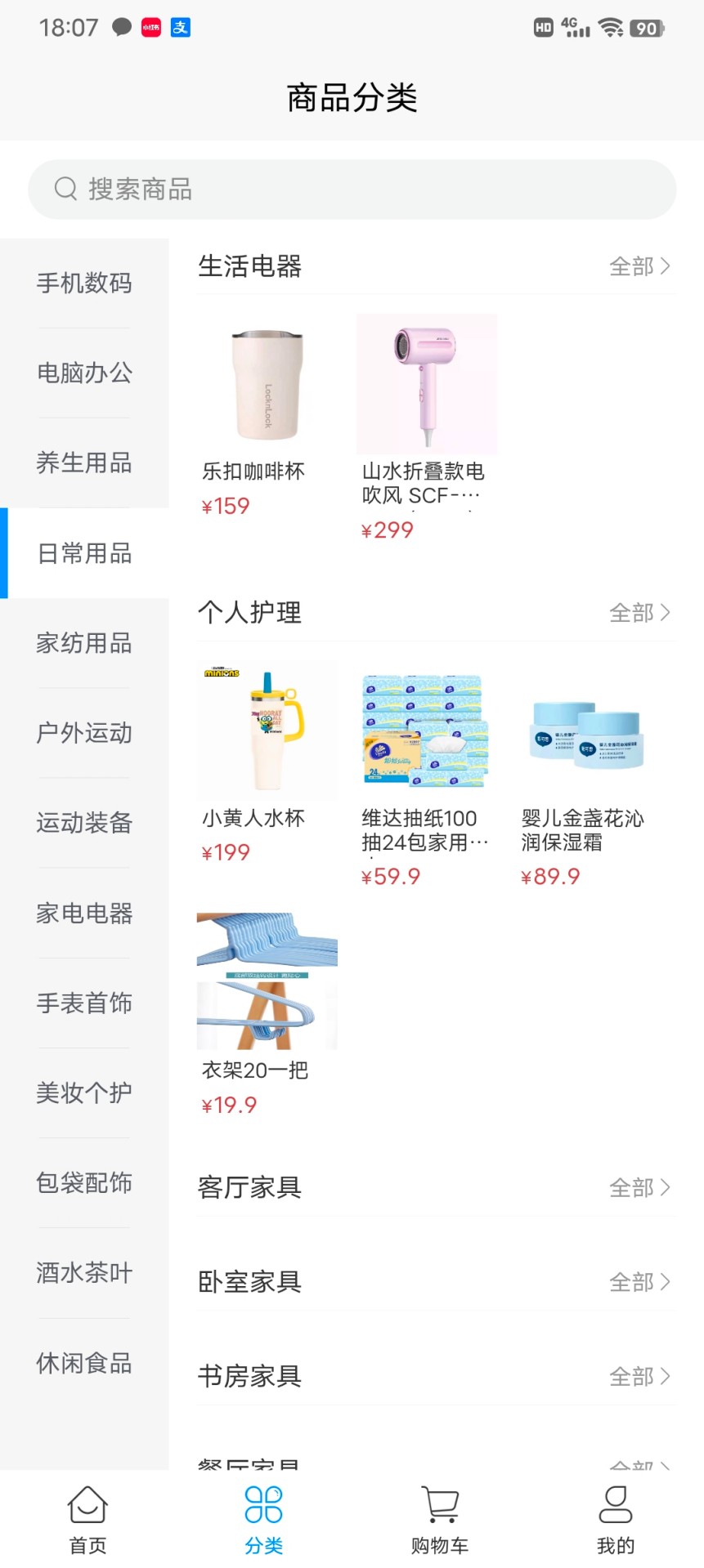Expand 全部 for 个人护理 section
Image resolution: width=704 pixels, height=1568 pixels.
coord(640,611)
